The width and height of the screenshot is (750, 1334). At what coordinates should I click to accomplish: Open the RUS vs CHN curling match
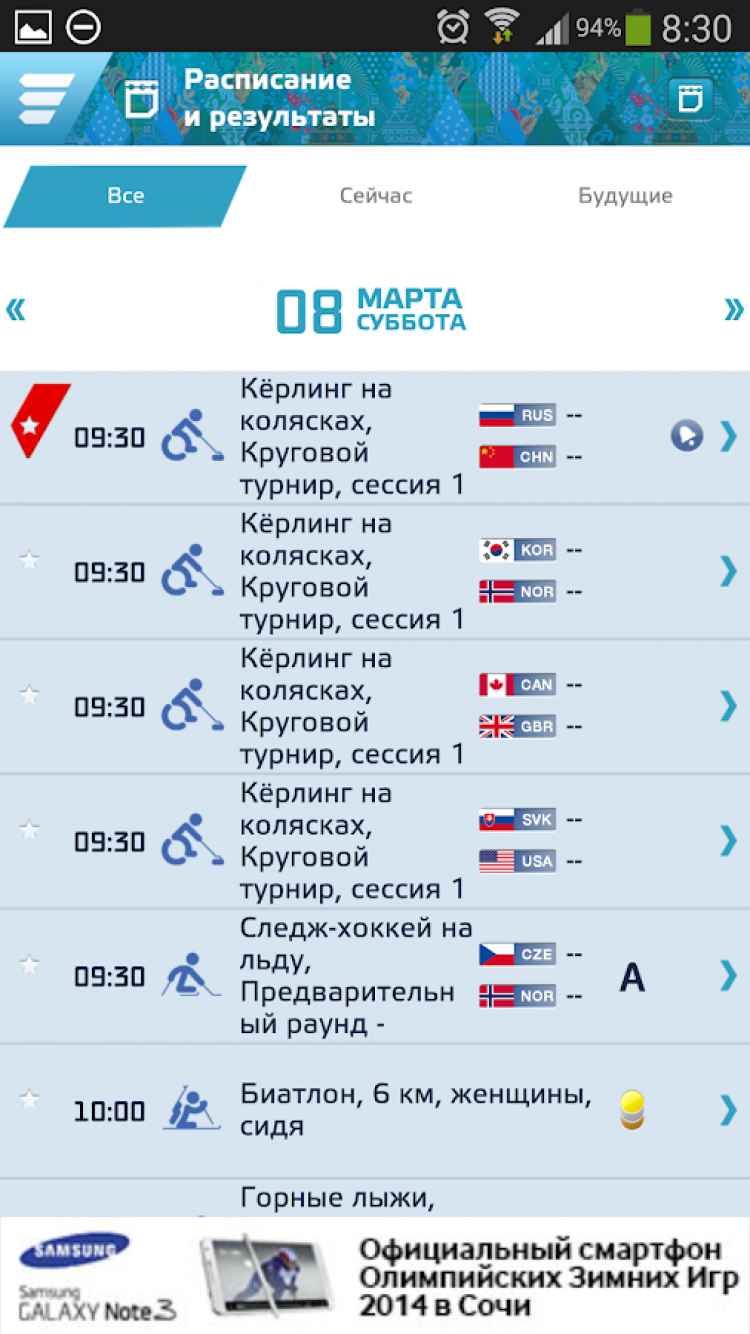pyautogui.click(x=728, y=436)
